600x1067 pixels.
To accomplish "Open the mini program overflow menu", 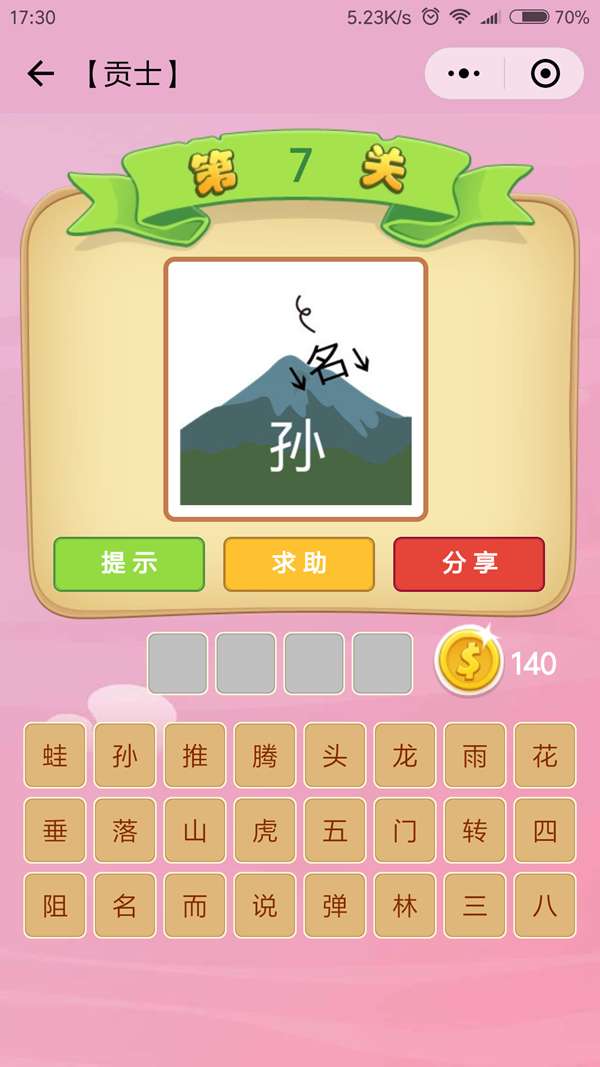I will coord(464,74).
